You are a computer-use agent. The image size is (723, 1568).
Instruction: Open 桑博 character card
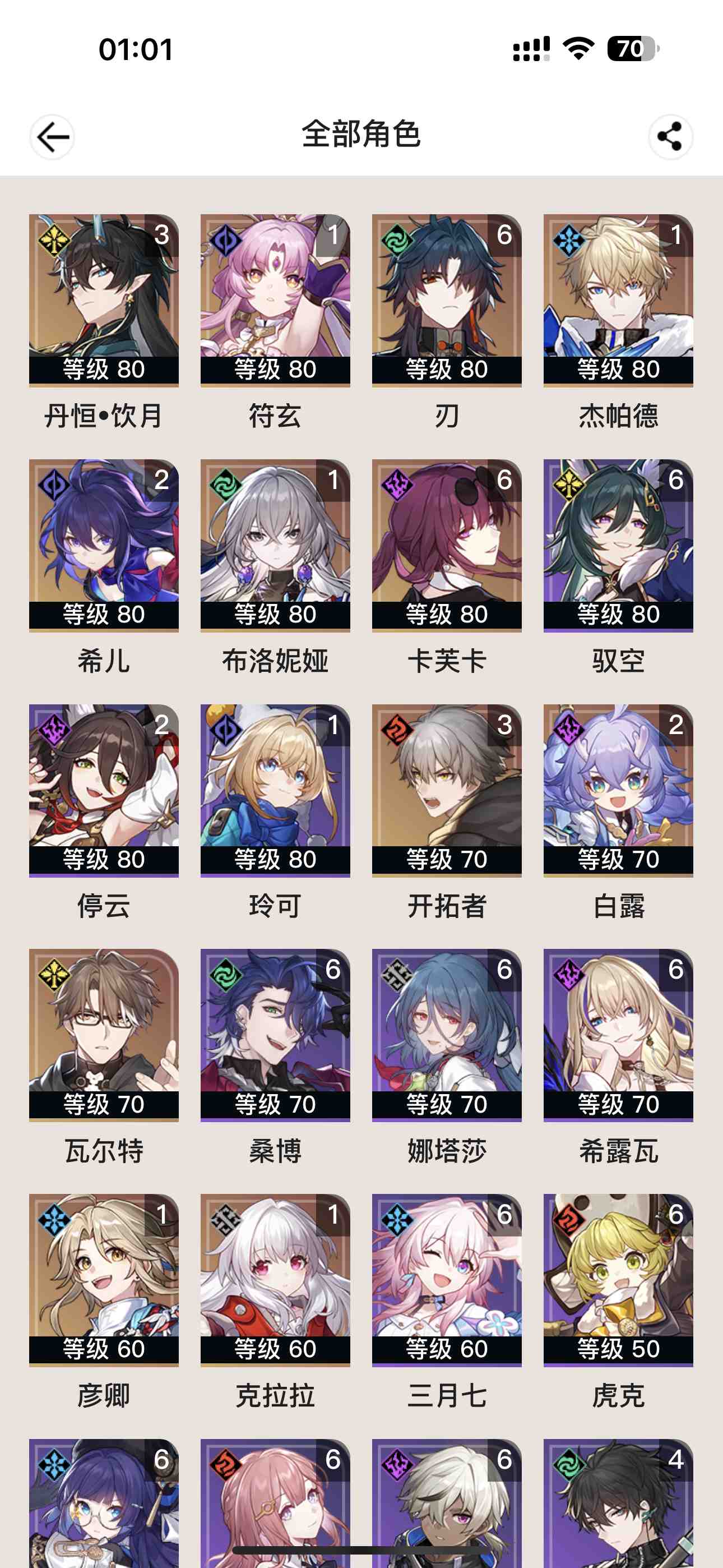[275, 1035]
